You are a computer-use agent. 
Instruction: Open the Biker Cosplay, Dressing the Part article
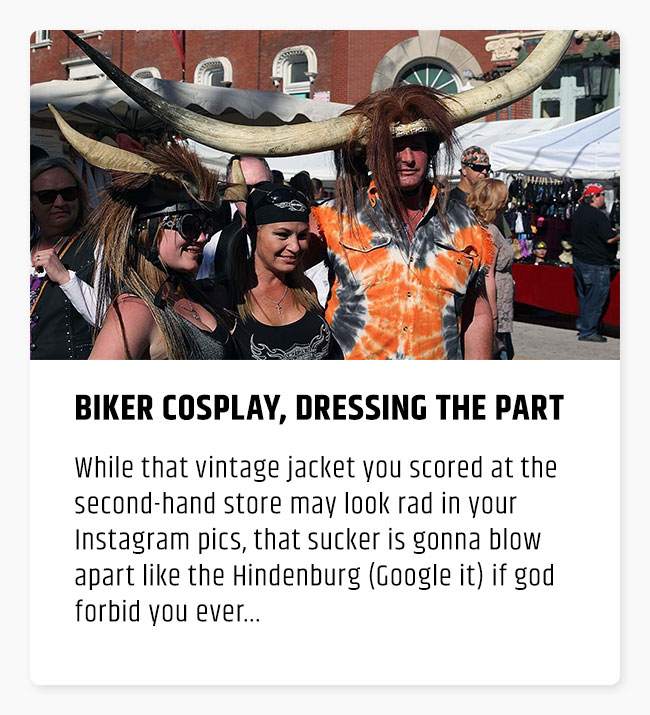coord(319,408)
